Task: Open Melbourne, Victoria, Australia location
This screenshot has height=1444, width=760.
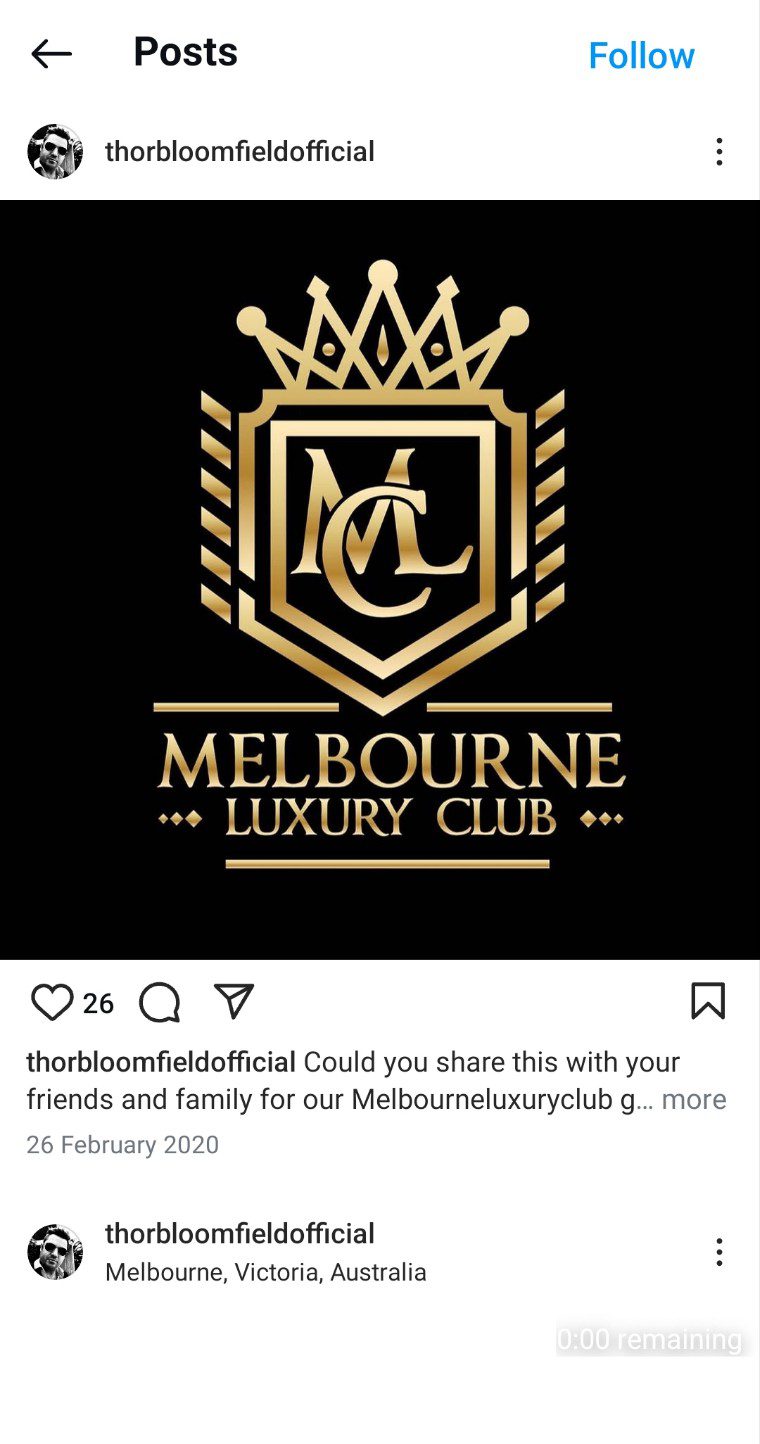Action: (x=265, y=1273)
